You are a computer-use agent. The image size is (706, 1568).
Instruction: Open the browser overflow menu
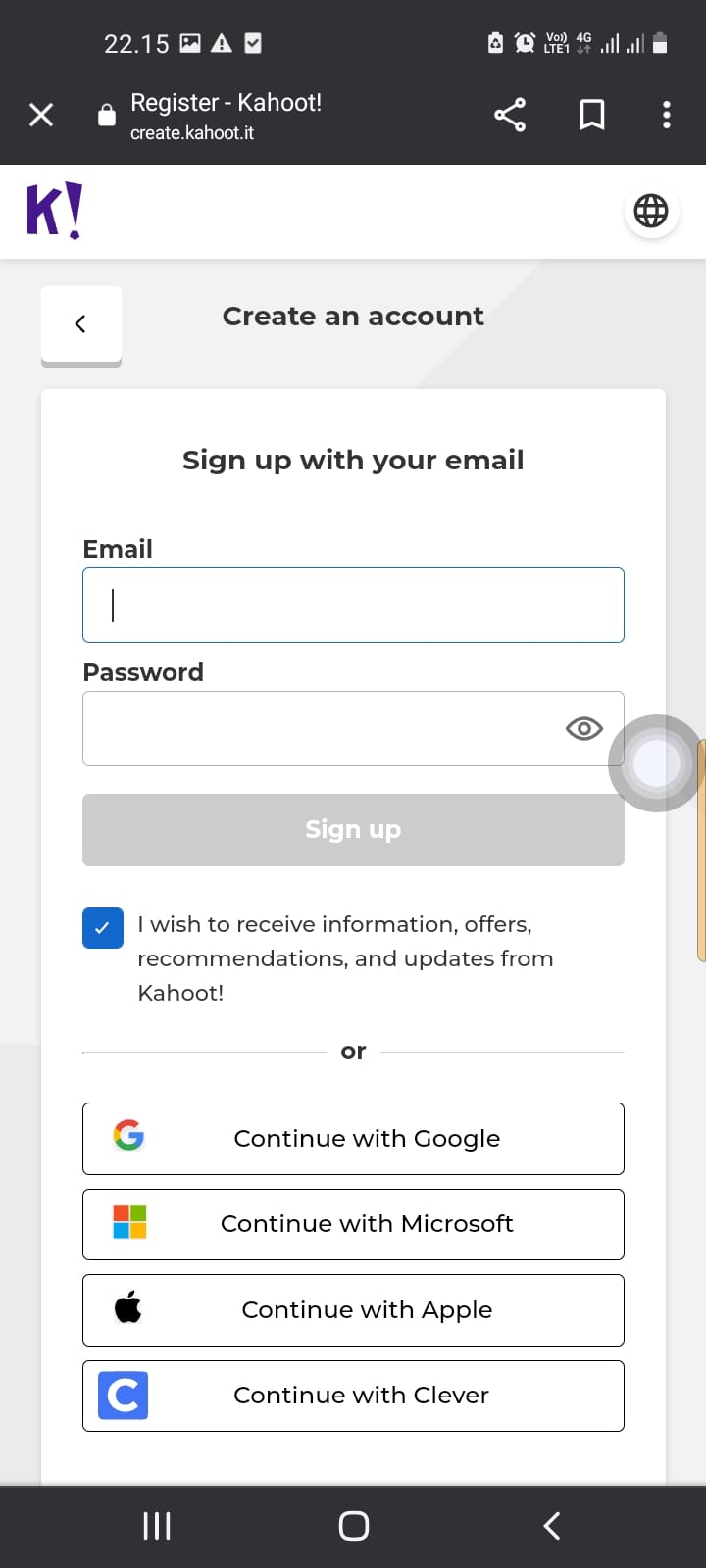tap(667, 115)
